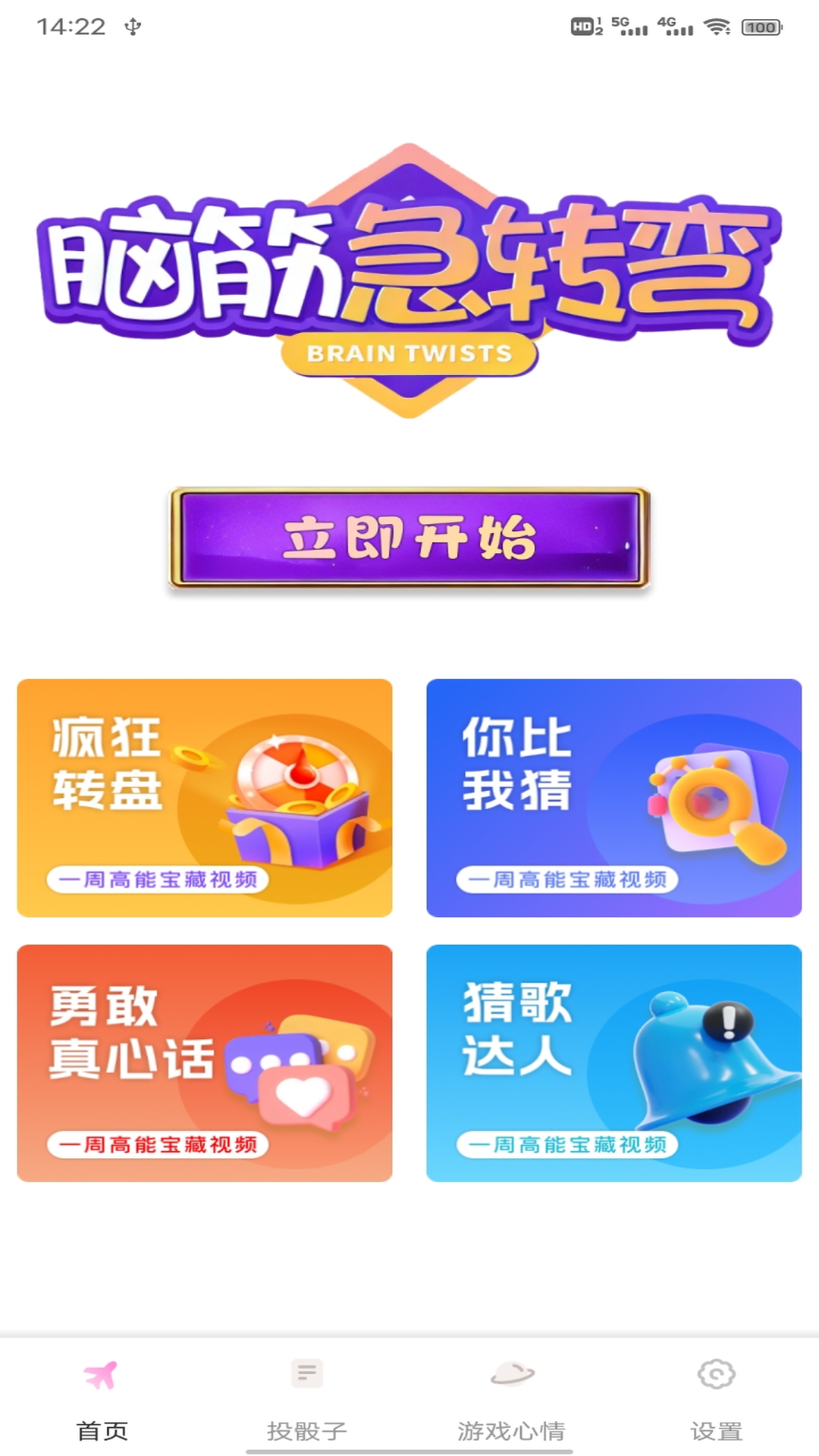Screen dimensions: 819x1456
Task: Open the 疯狂转盘 game card
Action: (x=205, y=796)
